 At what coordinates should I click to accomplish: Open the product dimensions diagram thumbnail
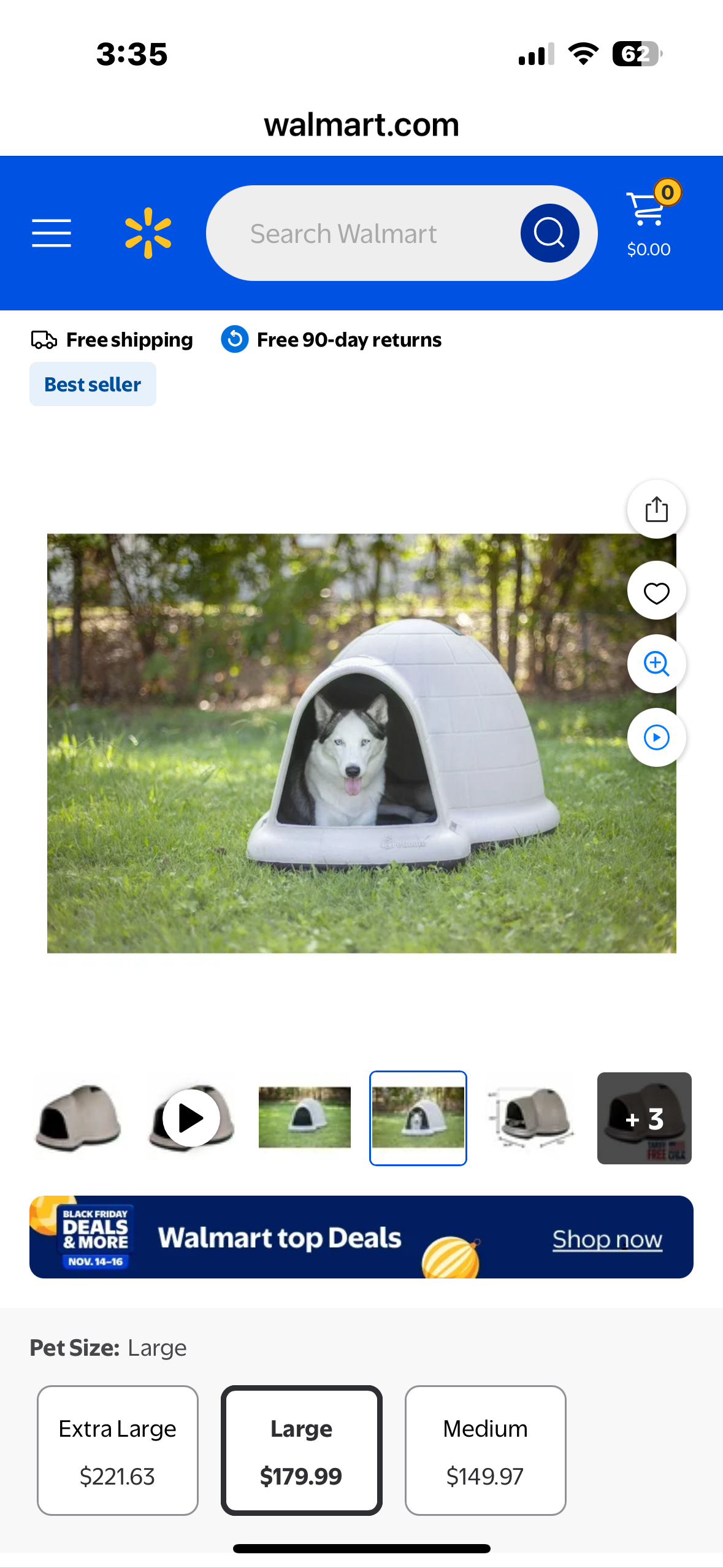531,1118
